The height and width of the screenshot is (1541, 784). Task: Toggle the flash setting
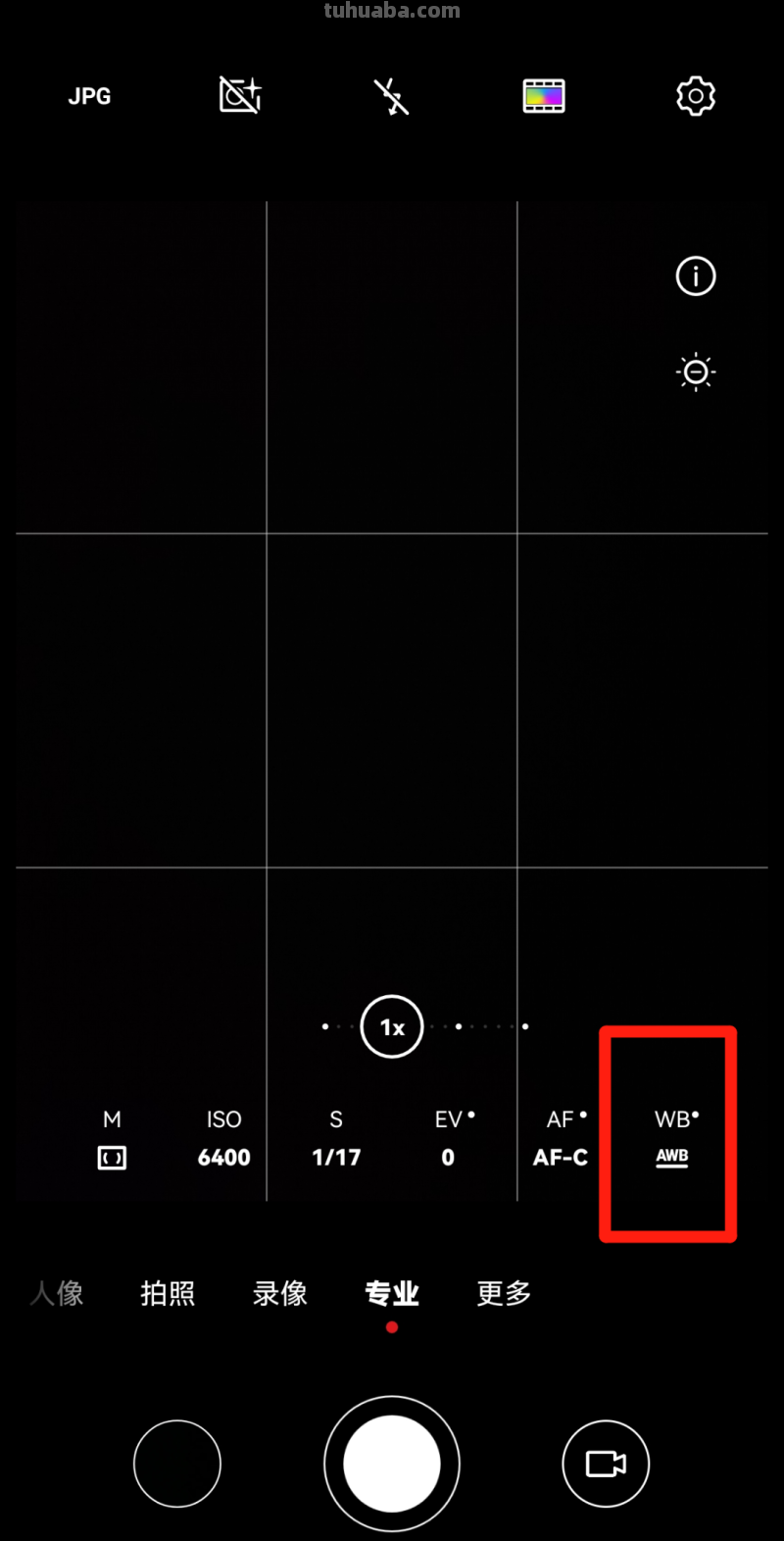(x=392, y=96)
